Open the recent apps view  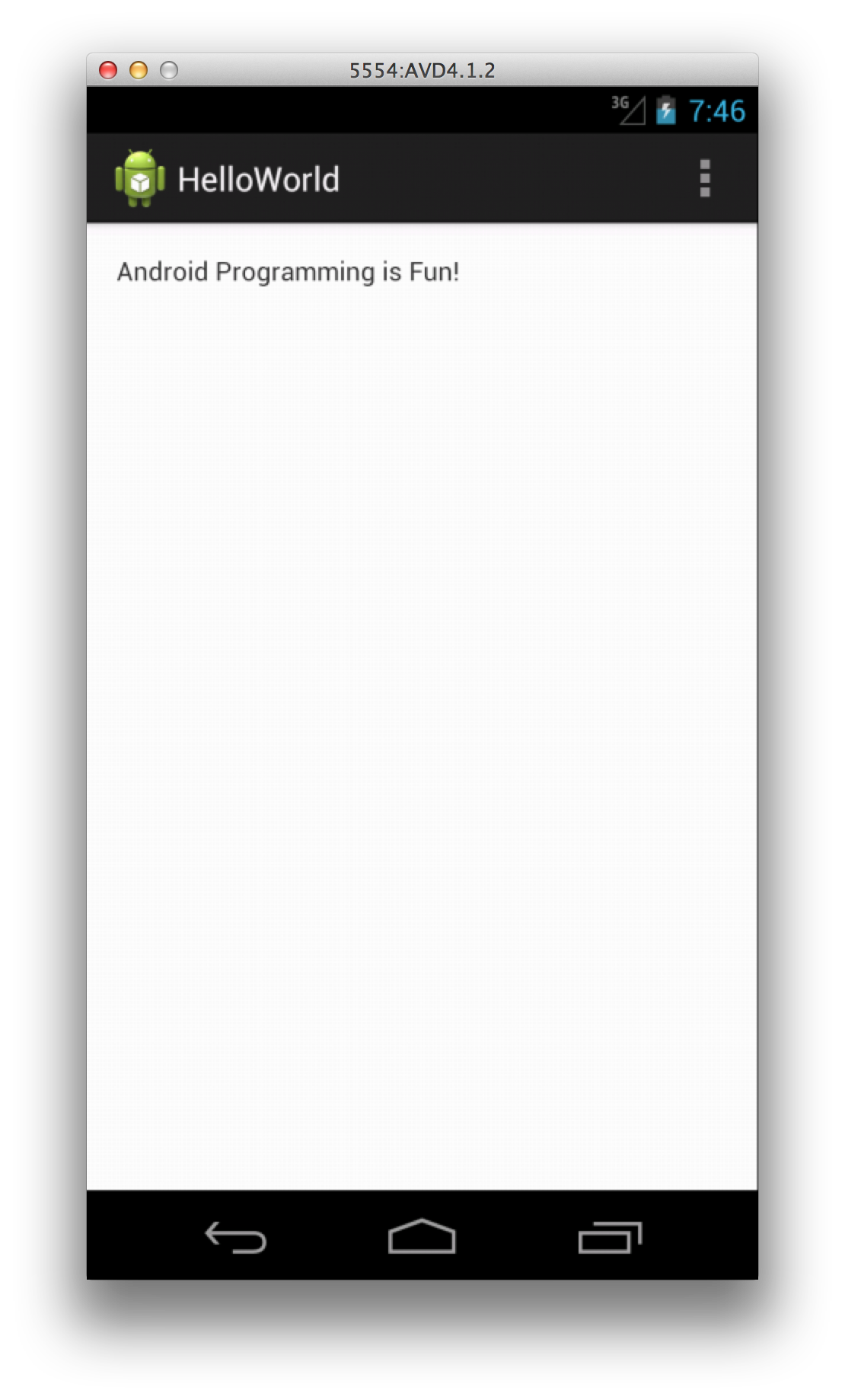click(610, 1237)
